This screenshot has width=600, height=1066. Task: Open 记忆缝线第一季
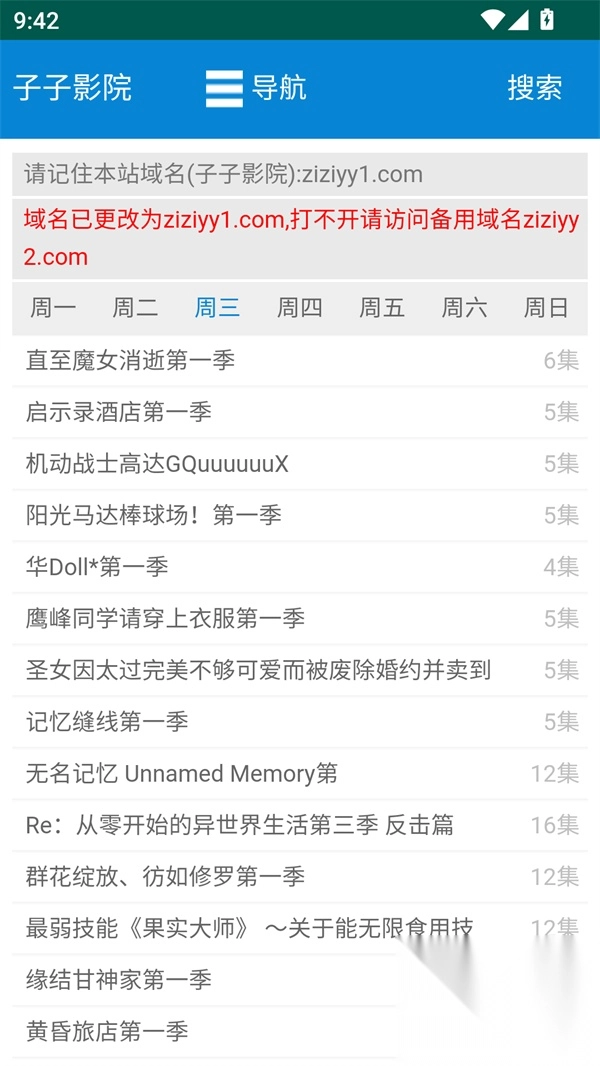[107, 722]
